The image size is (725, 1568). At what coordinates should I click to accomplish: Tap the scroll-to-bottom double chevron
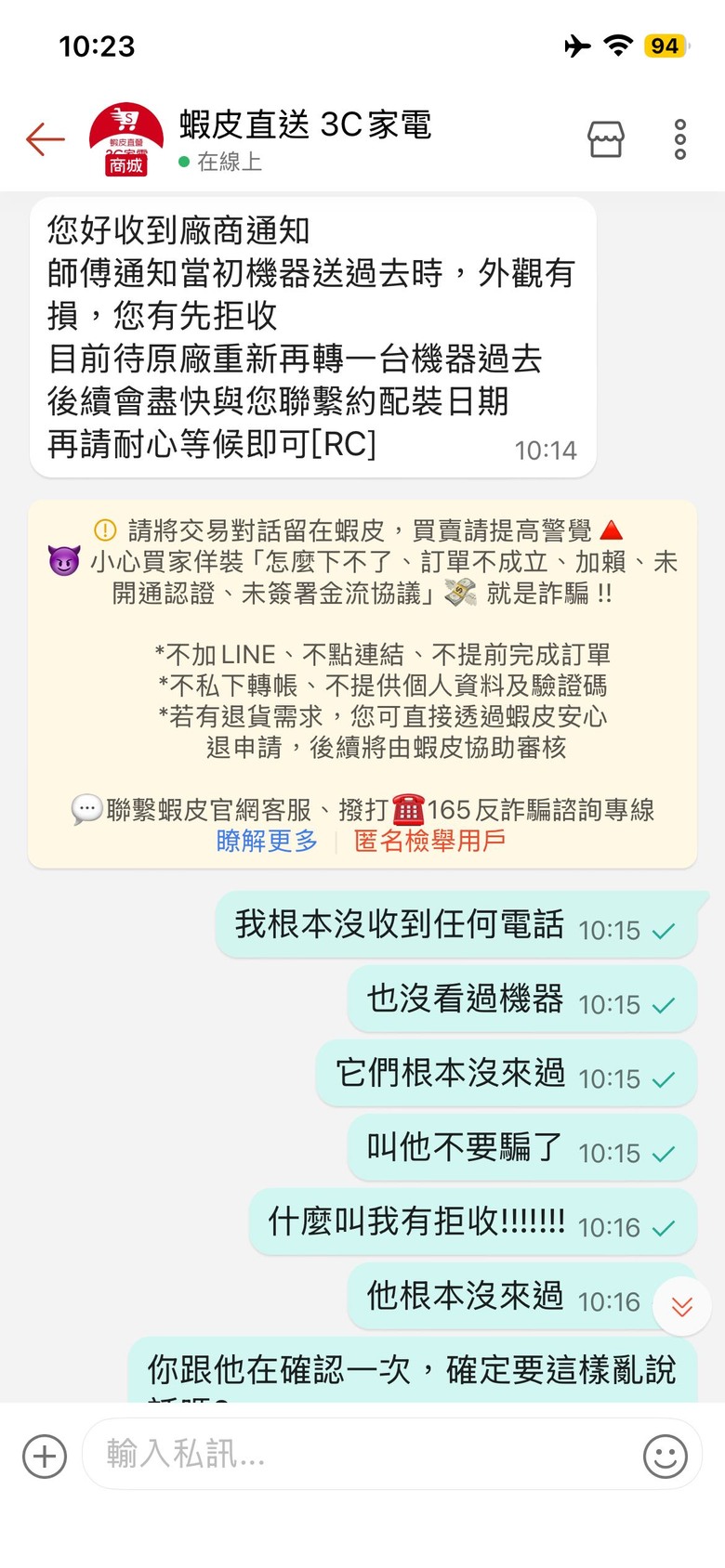(x=681, y=1305)
